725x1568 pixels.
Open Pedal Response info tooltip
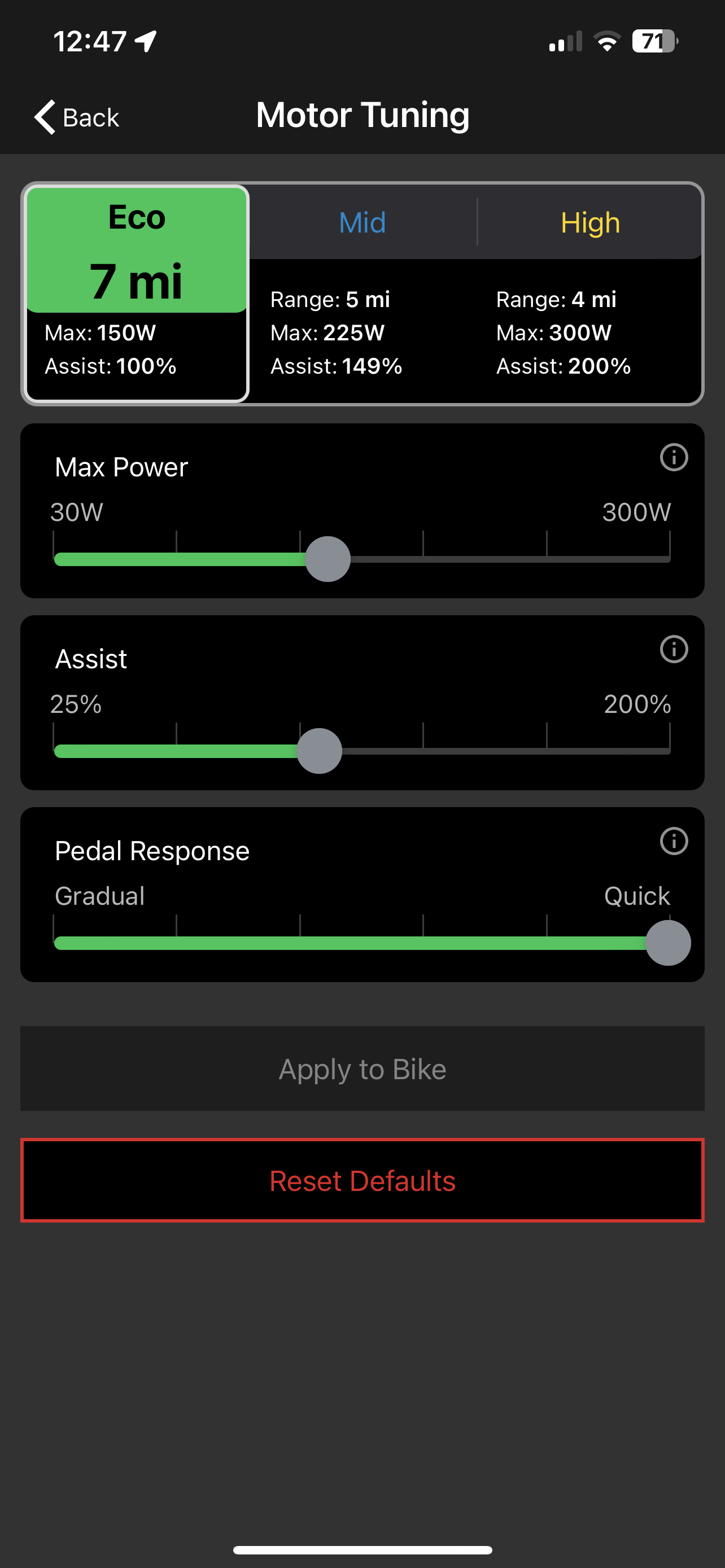pos(675,842)
